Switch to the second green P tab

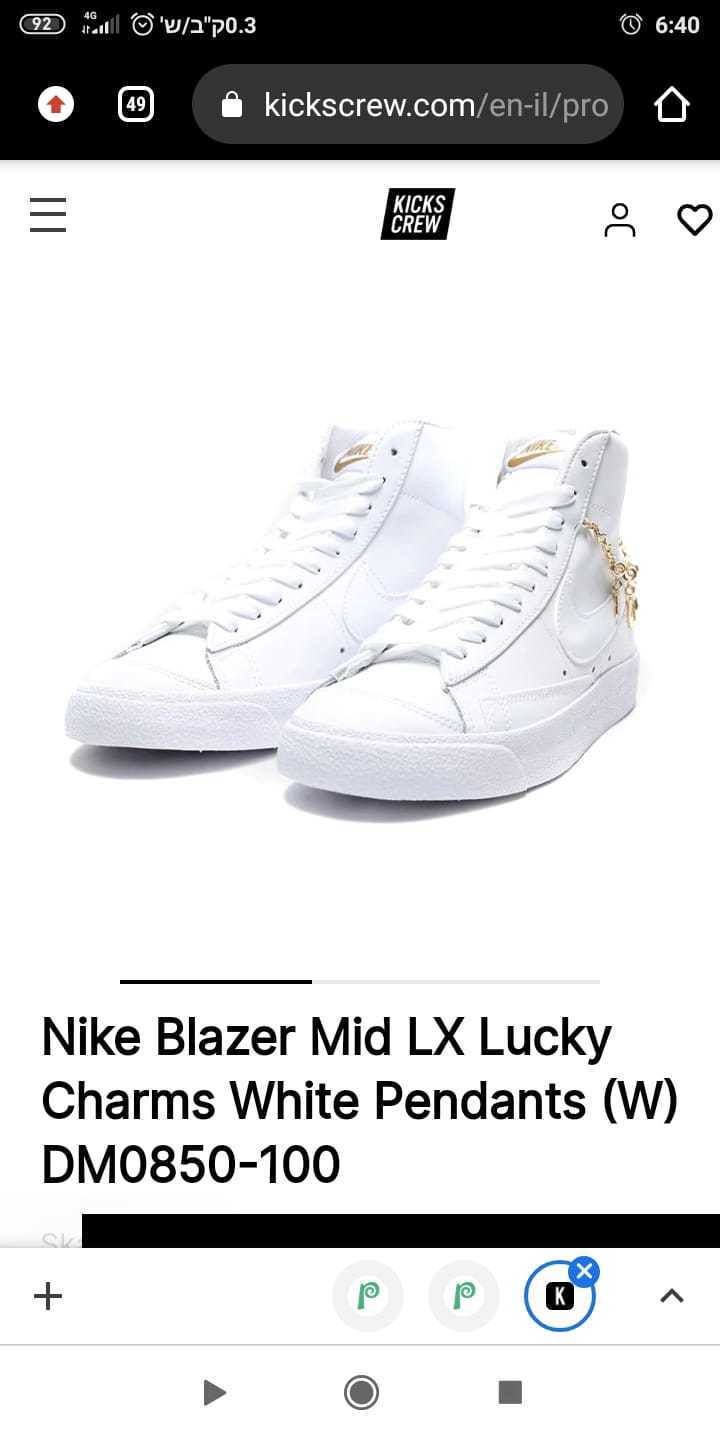pos(464,1297)
